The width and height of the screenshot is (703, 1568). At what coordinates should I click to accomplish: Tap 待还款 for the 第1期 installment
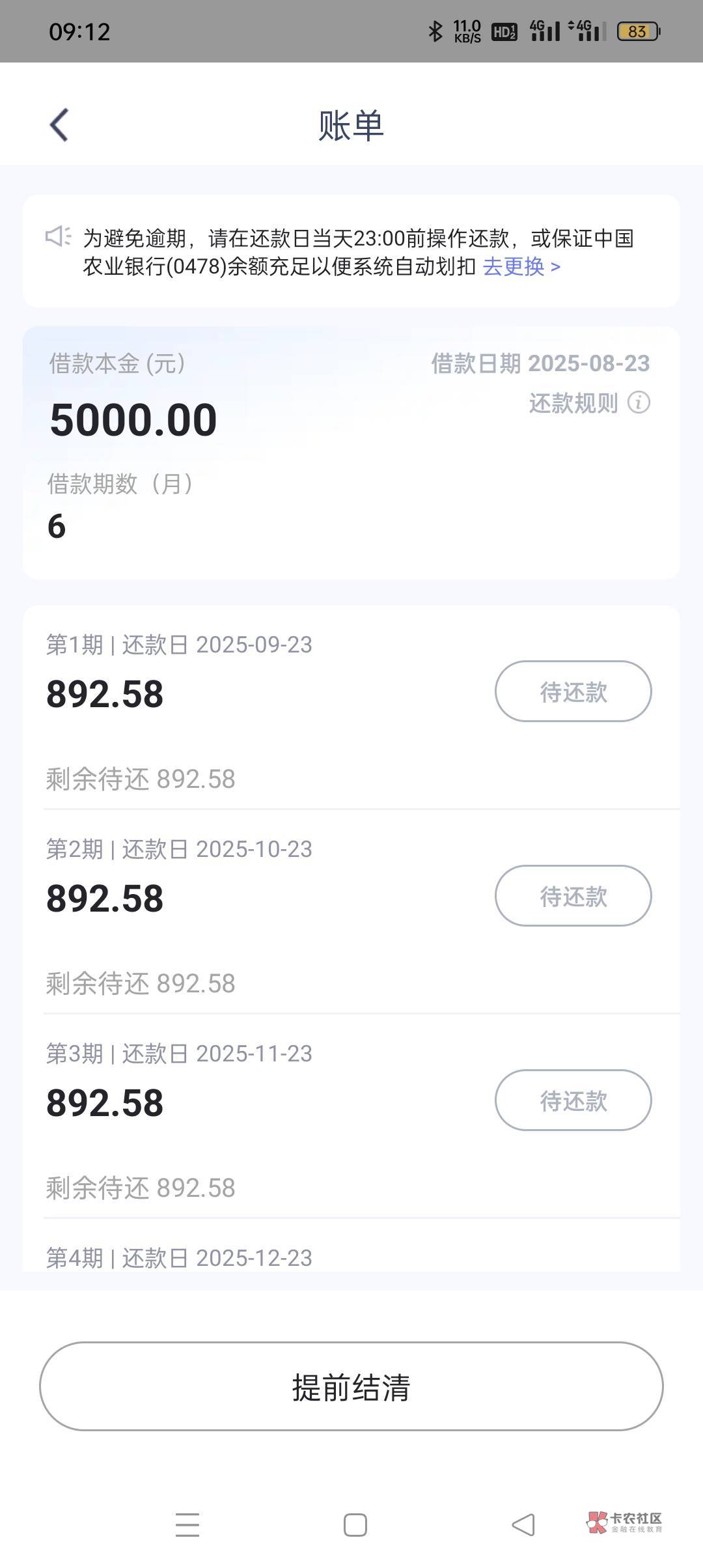pos(573,691)
